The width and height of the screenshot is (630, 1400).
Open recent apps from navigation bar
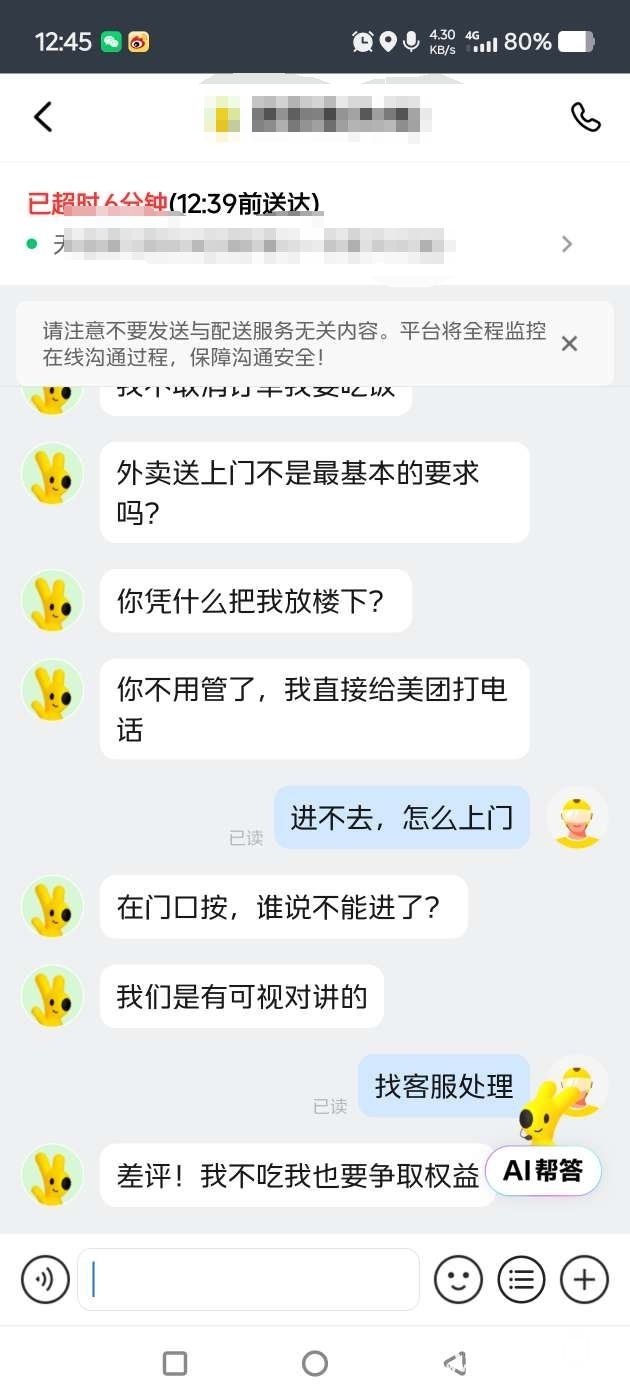click(x=175, y=1363)
